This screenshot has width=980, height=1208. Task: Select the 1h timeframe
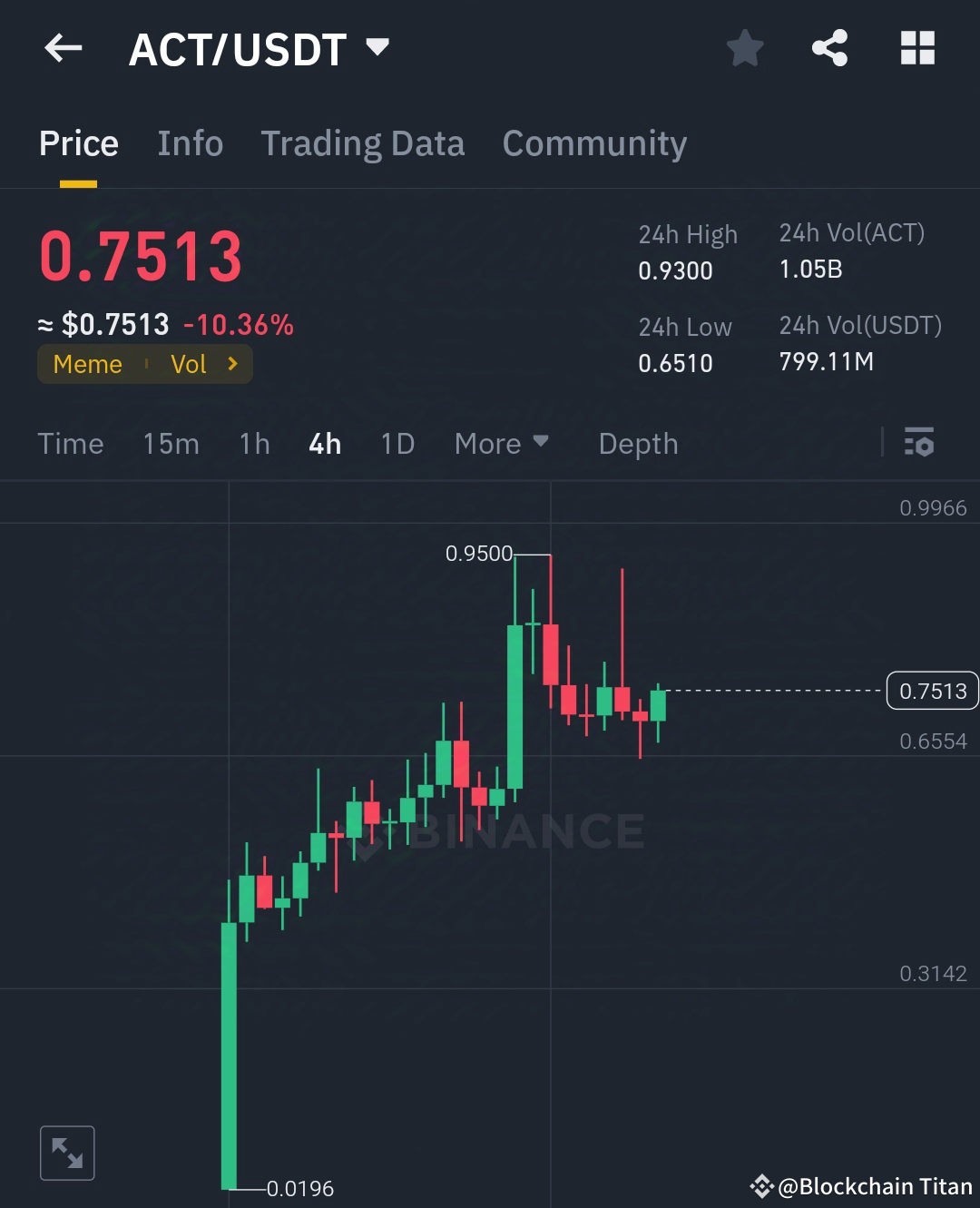pyautogui.click(x=254, y=444)
